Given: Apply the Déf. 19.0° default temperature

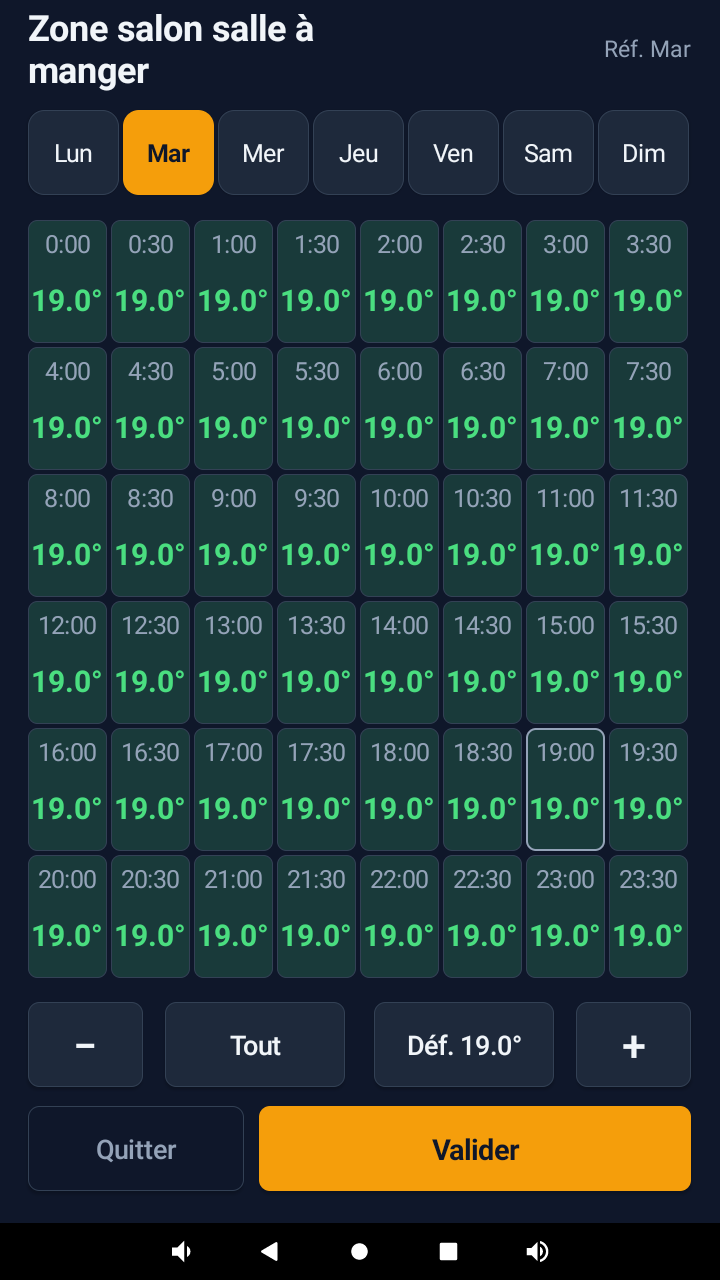Looking at the screenshot, I should tap(464, 1045).
